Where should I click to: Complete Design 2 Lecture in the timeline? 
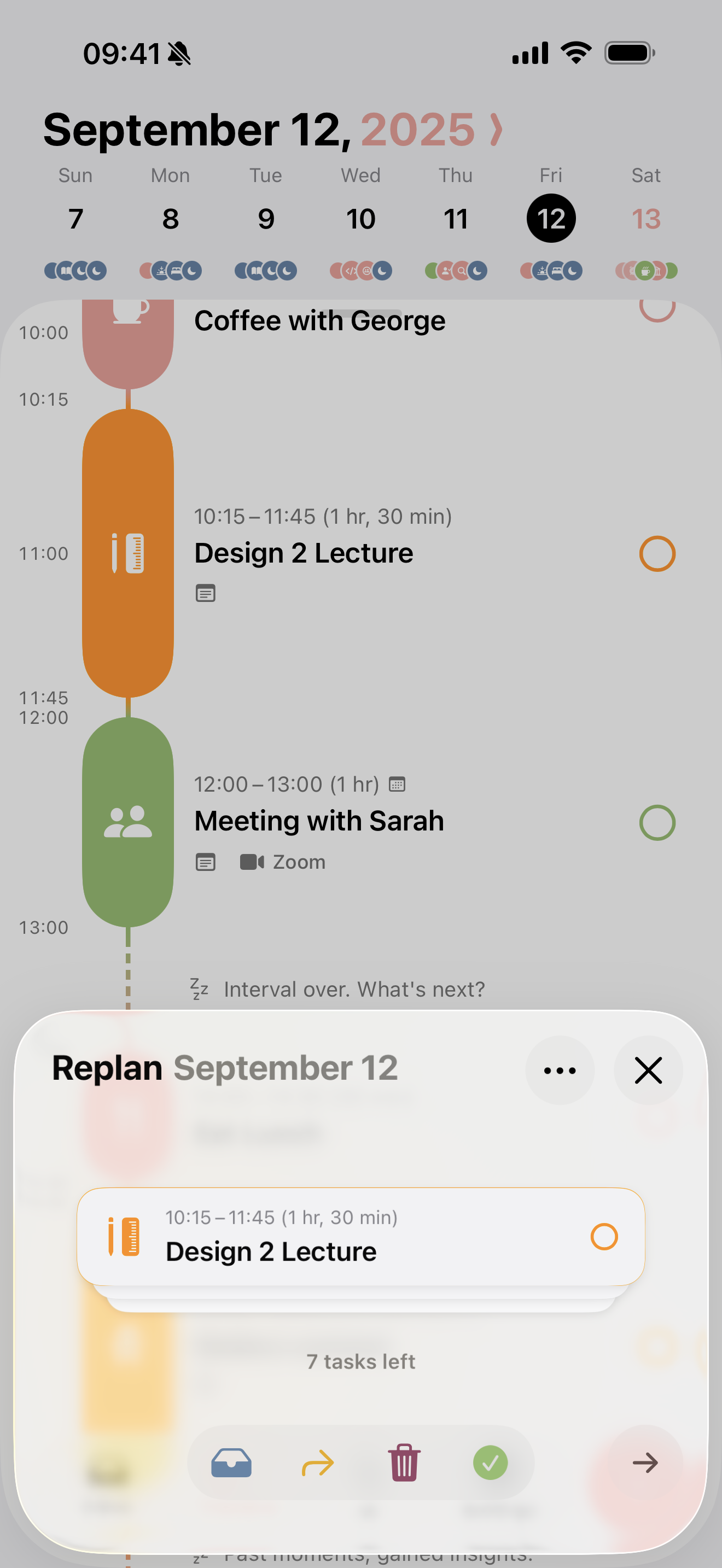pos(657,553)
